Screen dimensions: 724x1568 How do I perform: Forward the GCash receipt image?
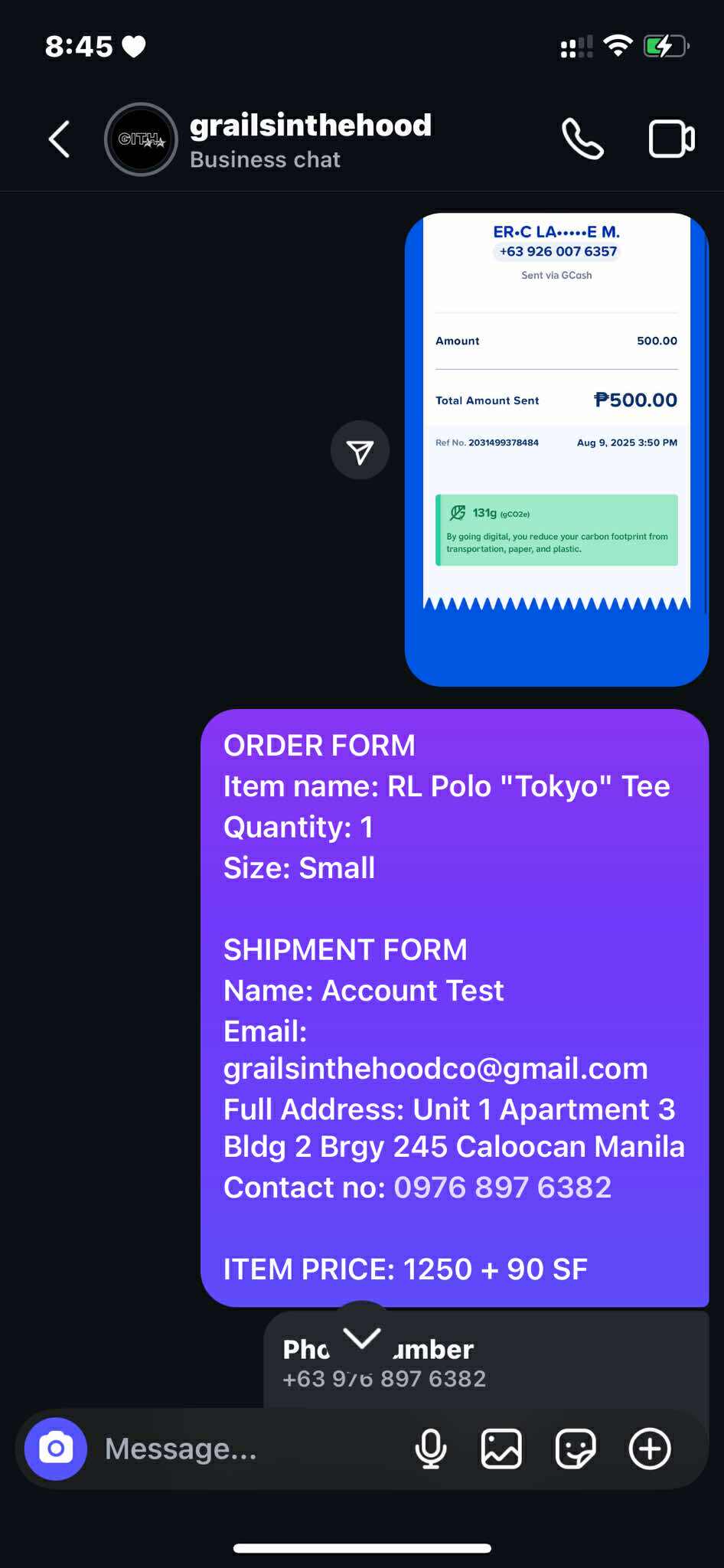click(360, 451)
